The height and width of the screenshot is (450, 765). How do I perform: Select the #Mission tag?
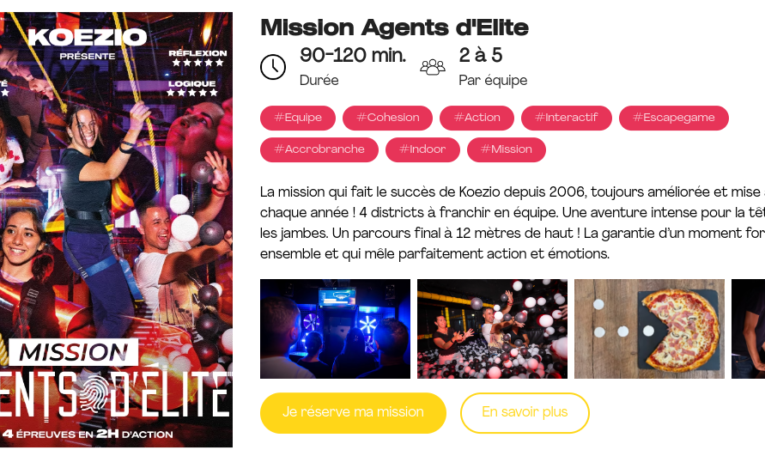click(506, 150)
